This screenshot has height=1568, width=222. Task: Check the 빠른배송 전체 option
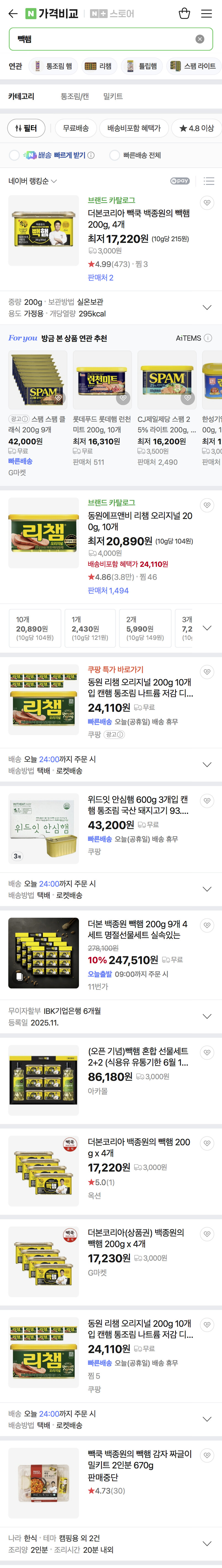point(135,155)
